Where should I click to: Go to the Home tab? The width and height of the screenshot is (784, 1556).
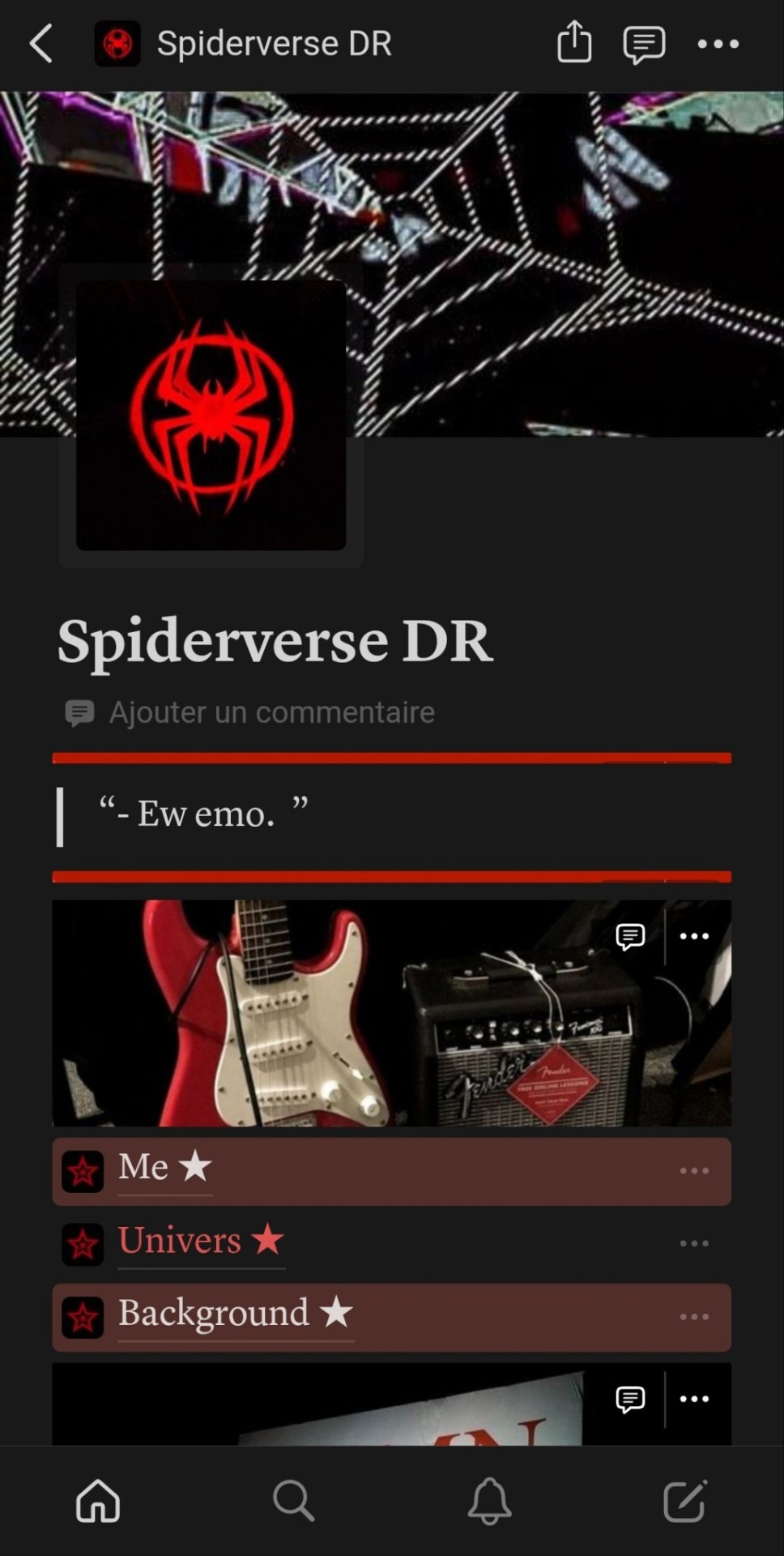point(98,1501)
